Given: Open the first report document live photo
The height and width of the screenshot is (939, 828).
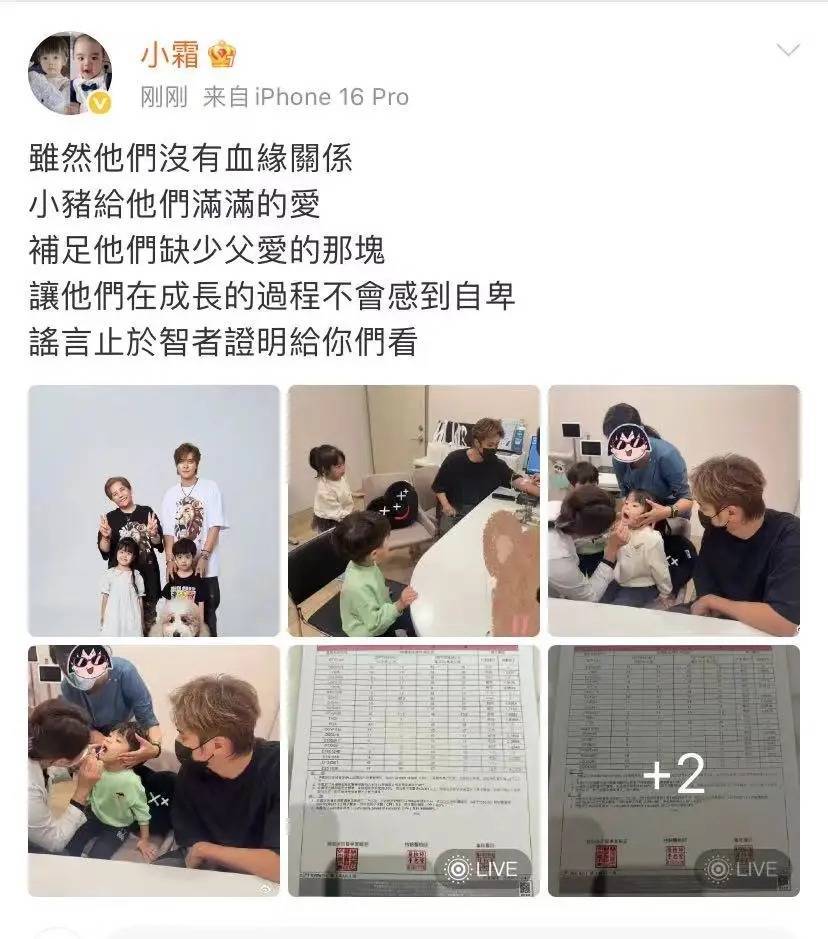Looking at the screenshot, I should [x=413, y=769].
